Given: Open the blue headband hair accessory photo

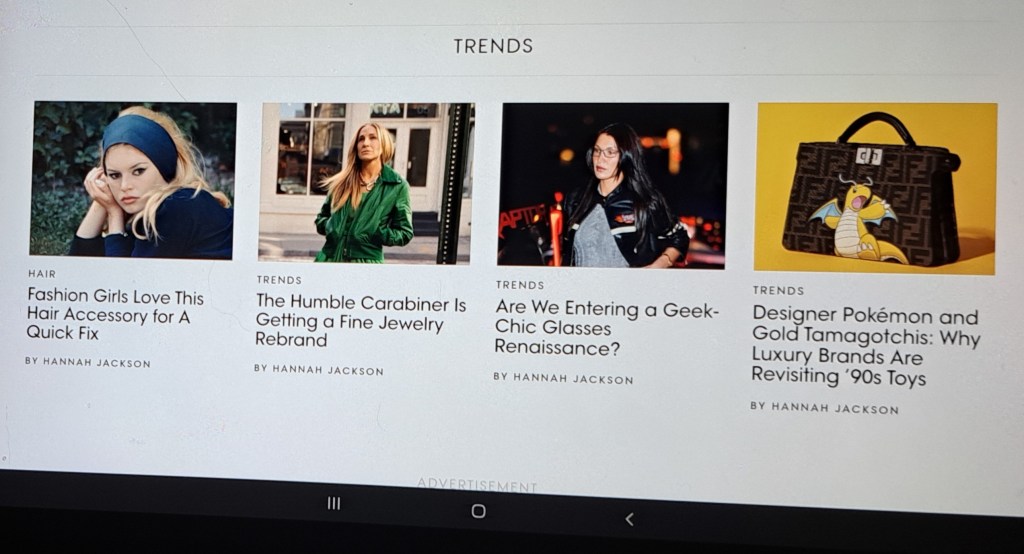Looking at the screenshot, I should point(132,180).
